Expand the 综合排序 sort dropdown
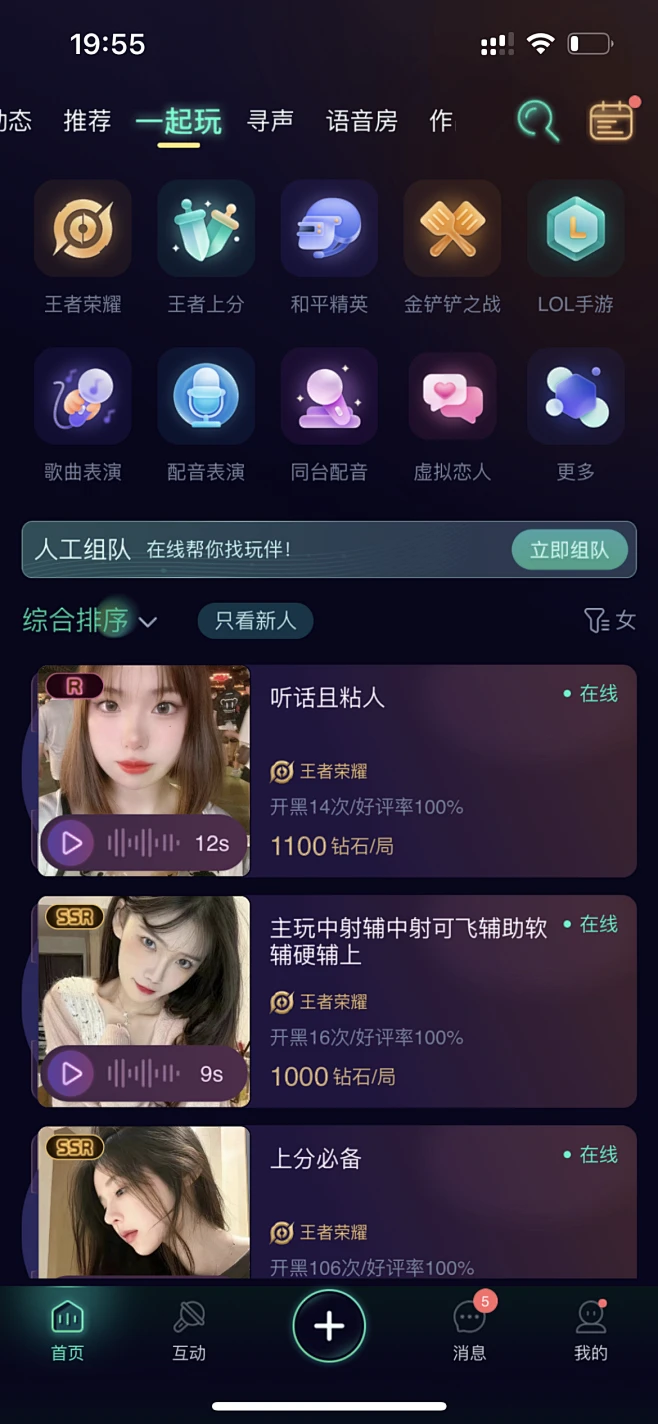The image size is (658, 1424). coord(90,621)
